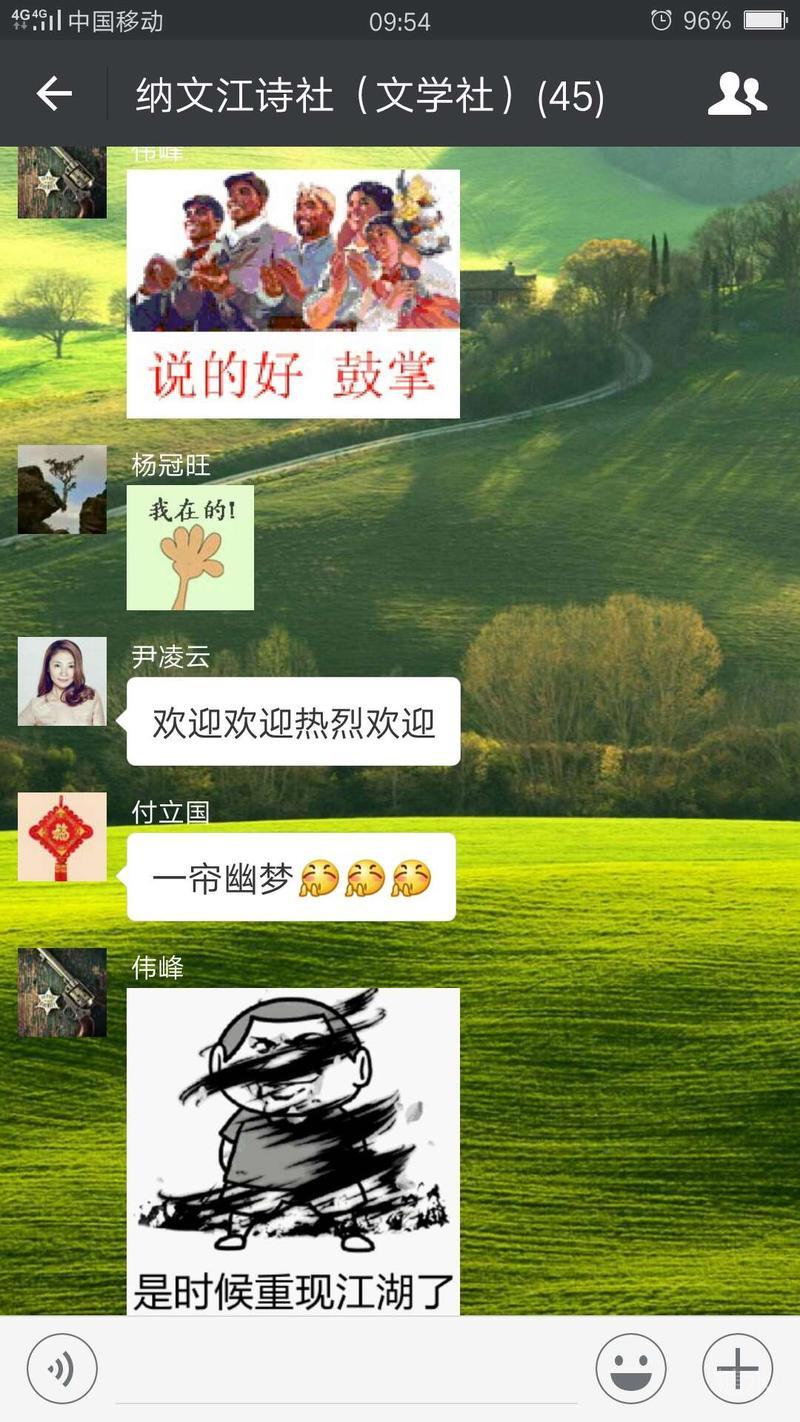Open 尹凌云's profile avatar

click(62, 681)
